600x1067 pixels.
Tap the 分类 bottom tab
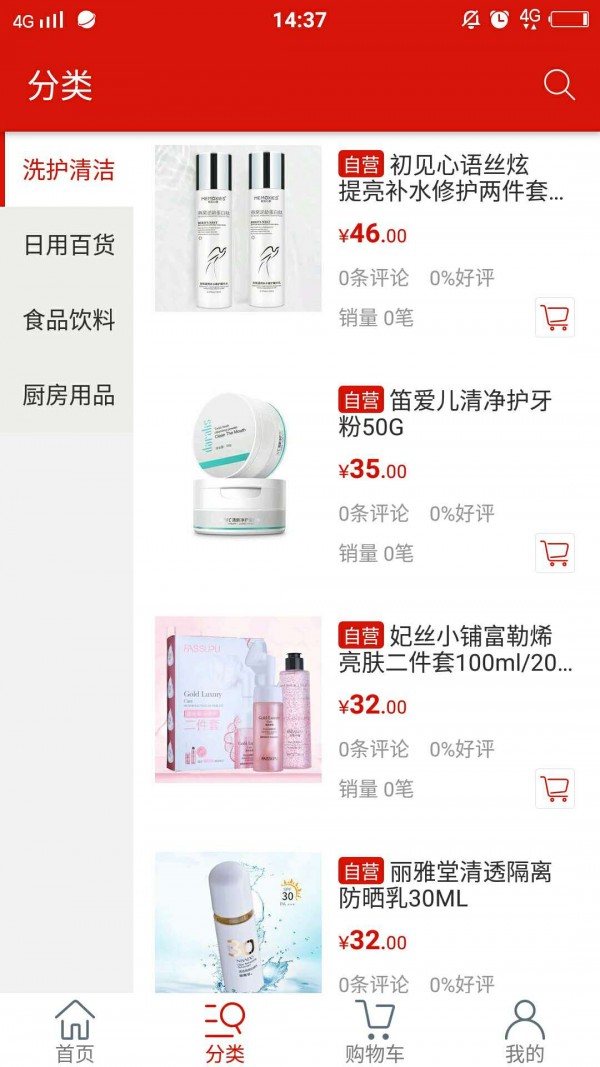click(x=225, y=1031)
